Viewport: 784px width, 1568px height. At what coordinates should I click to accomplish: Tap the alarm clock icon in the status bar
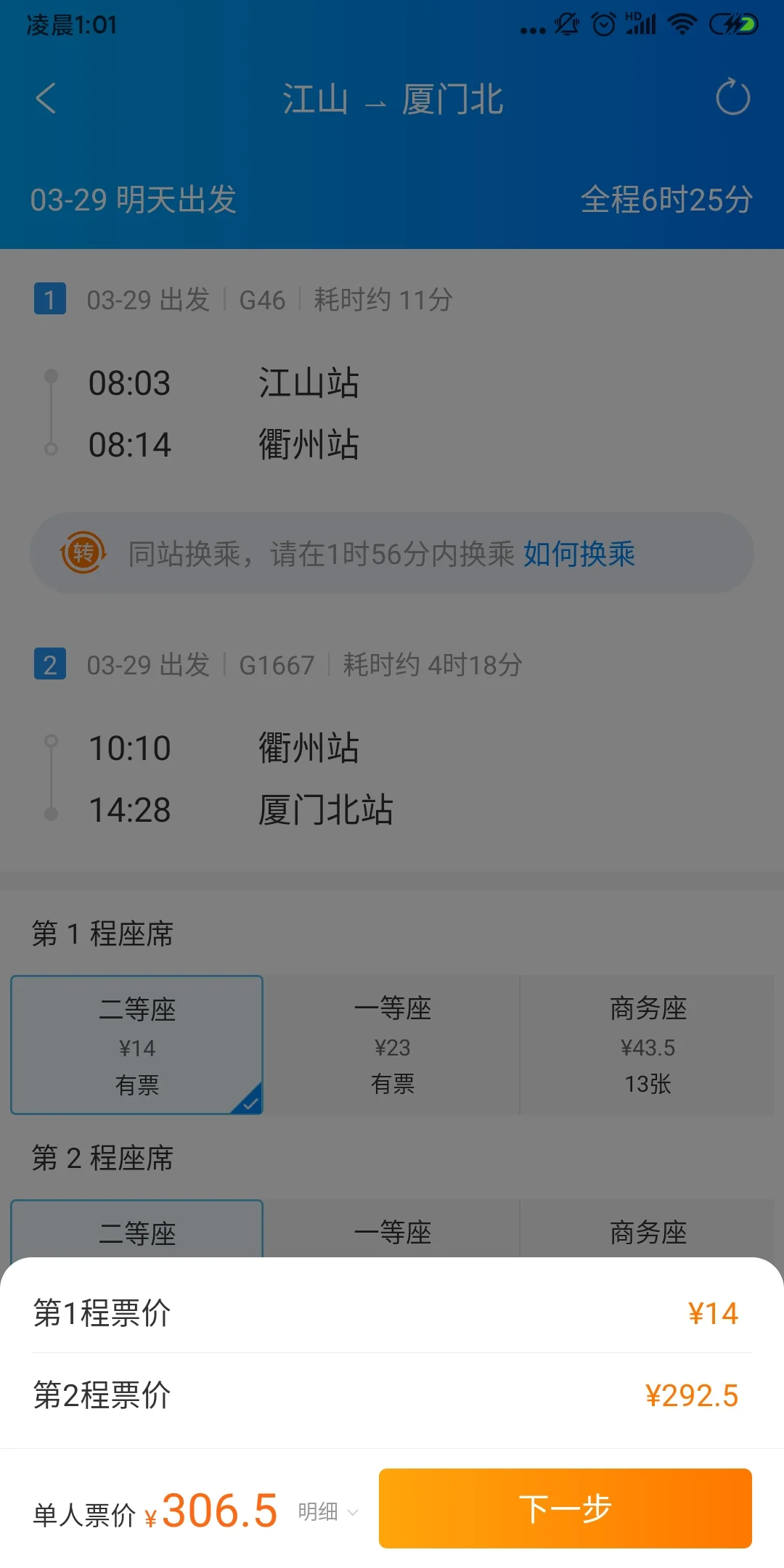[x=602, y=24]
